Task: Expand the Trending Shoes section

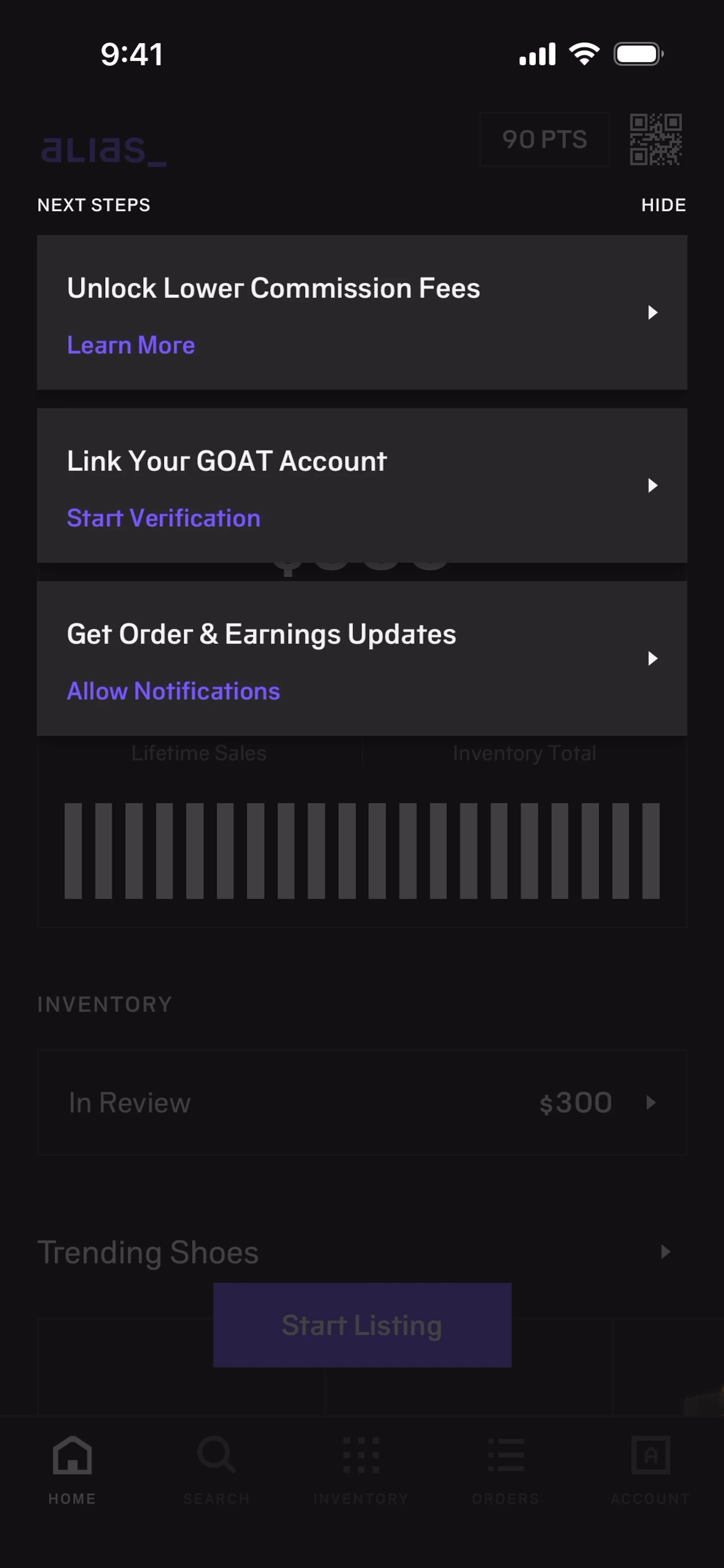Action: (665, 1251)
